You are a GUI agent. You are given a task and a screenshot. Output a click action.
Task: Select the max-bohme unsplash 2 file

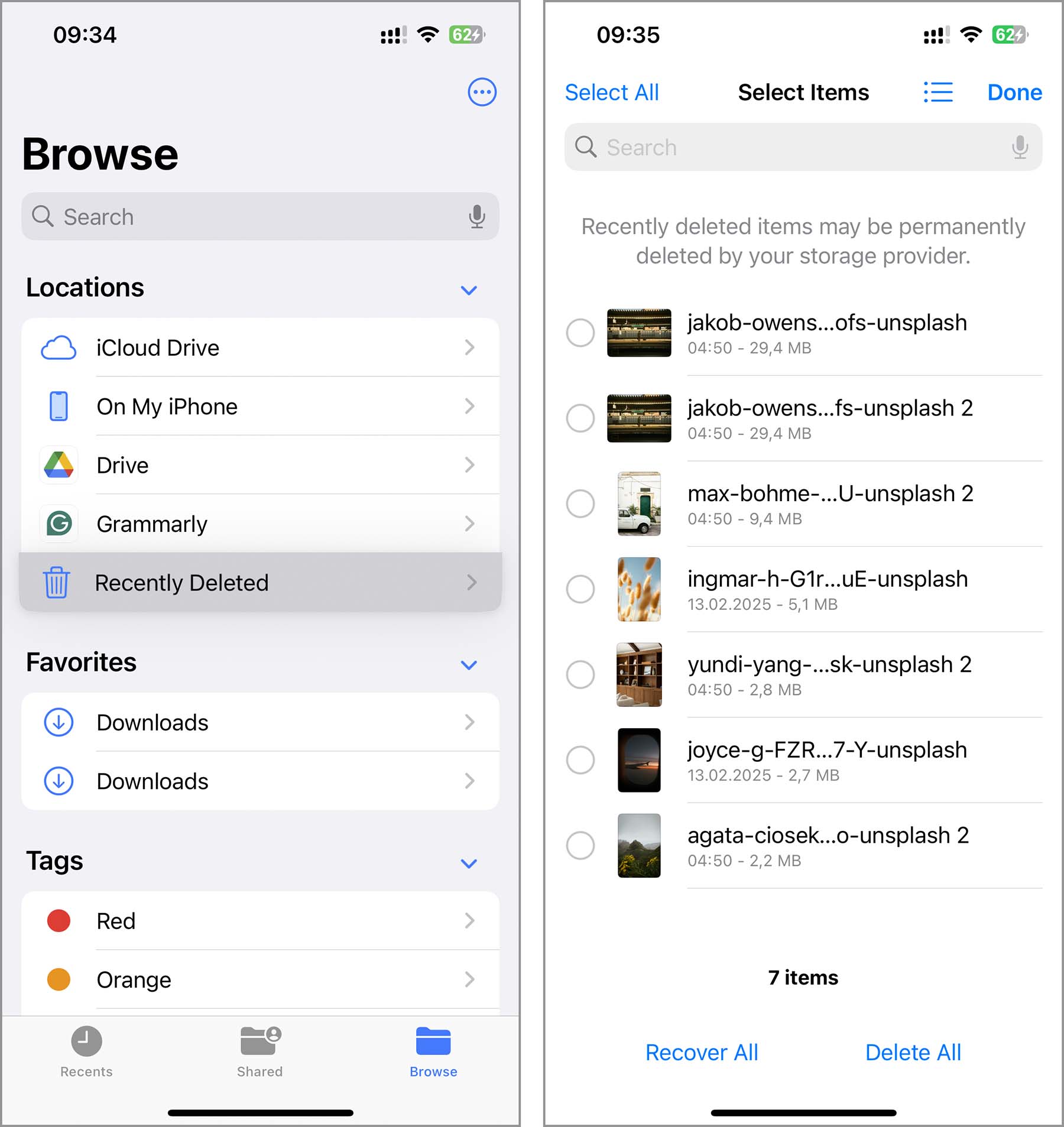[580, 504]
